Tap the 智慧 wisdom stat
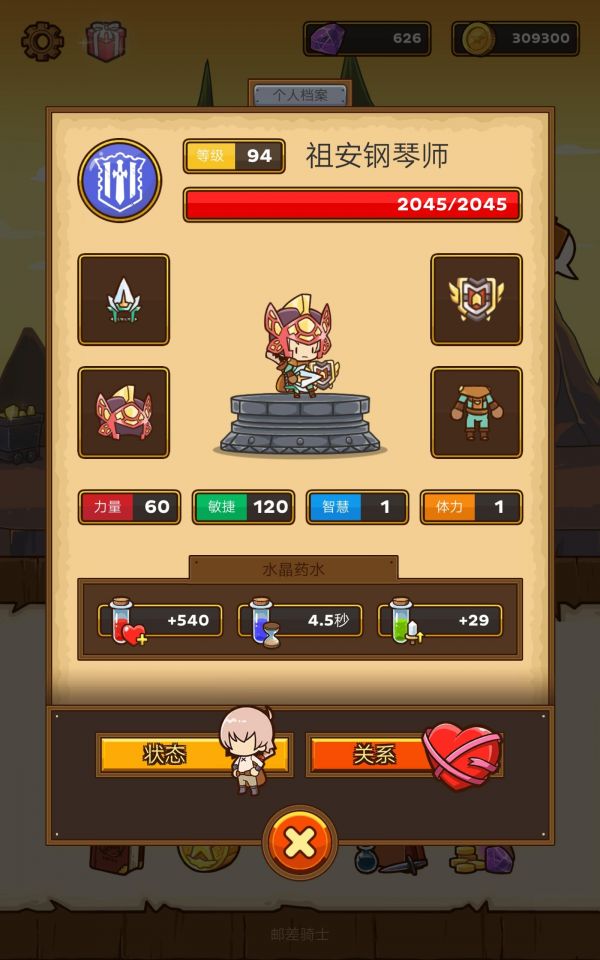The image size is (600, 960). 357,507
